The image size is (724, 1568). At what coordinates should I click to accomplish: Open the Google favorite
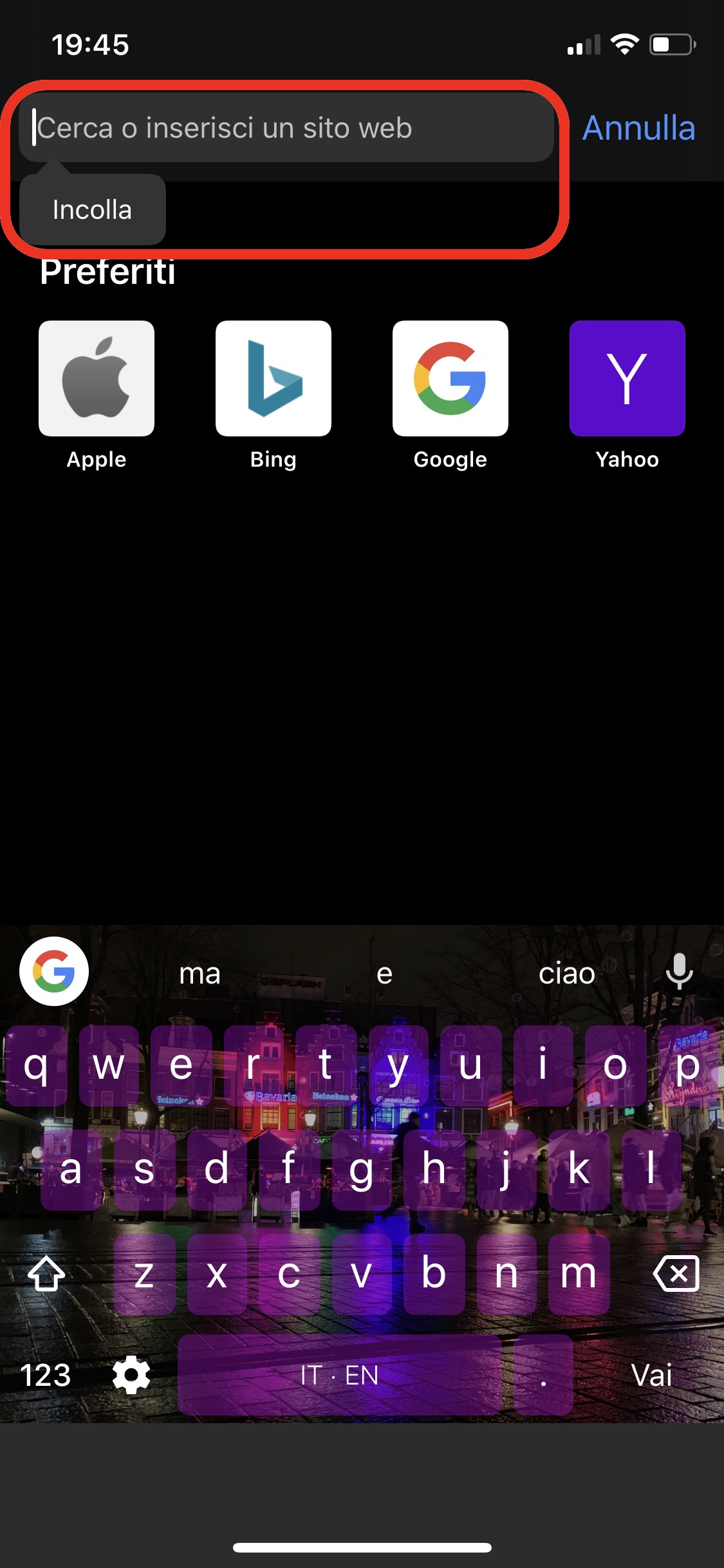(450, 378)
